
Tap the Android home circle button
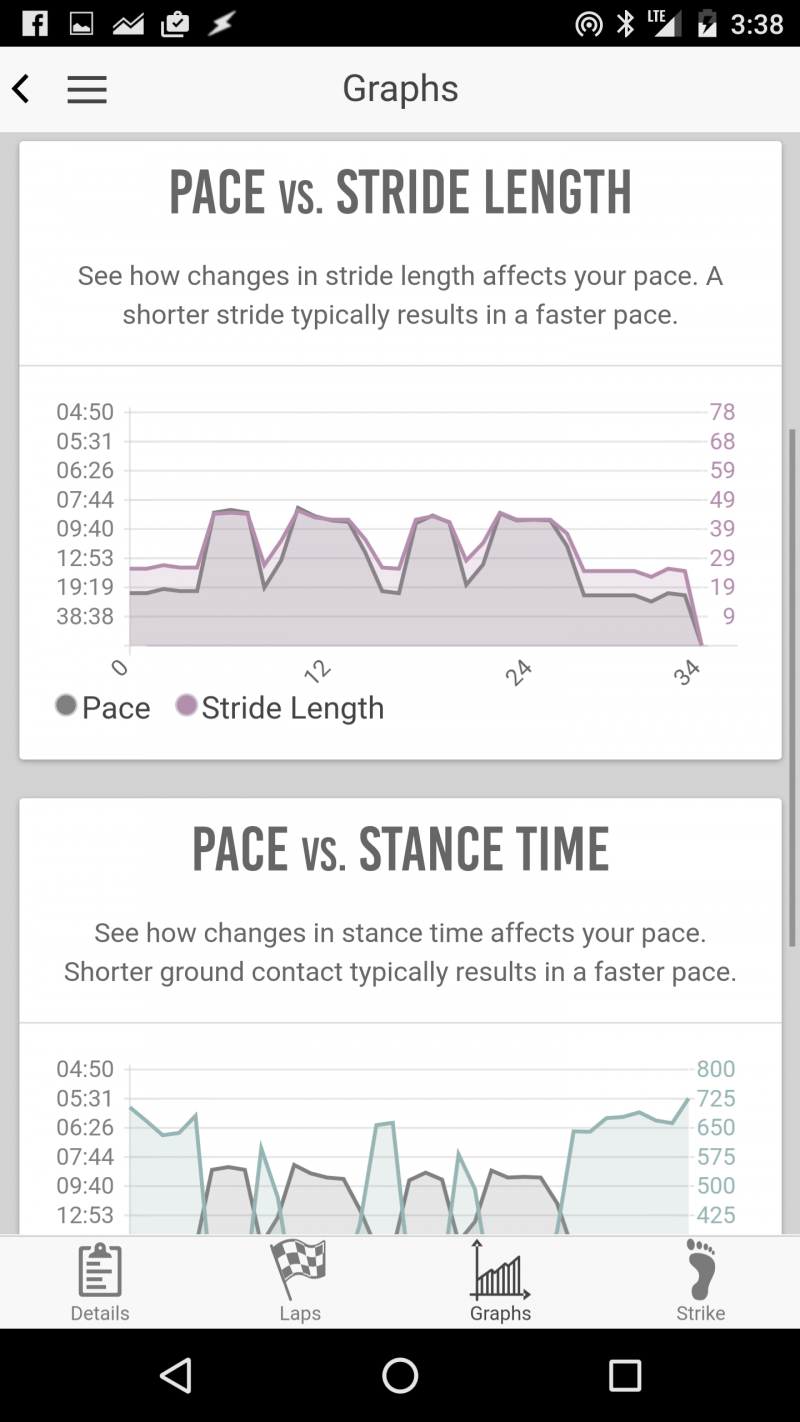pos(400,1376)
